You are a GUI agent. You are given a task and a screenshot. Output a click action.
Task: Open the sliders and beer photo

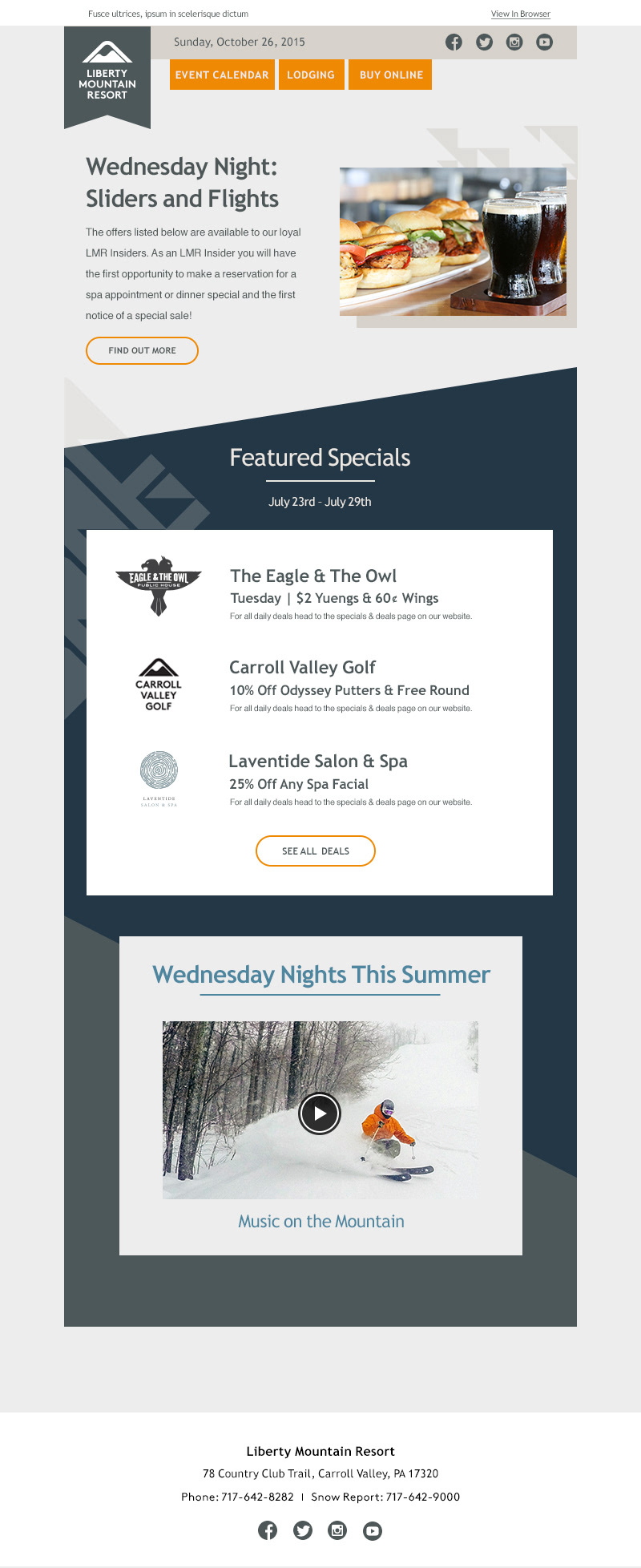point(453,241)
